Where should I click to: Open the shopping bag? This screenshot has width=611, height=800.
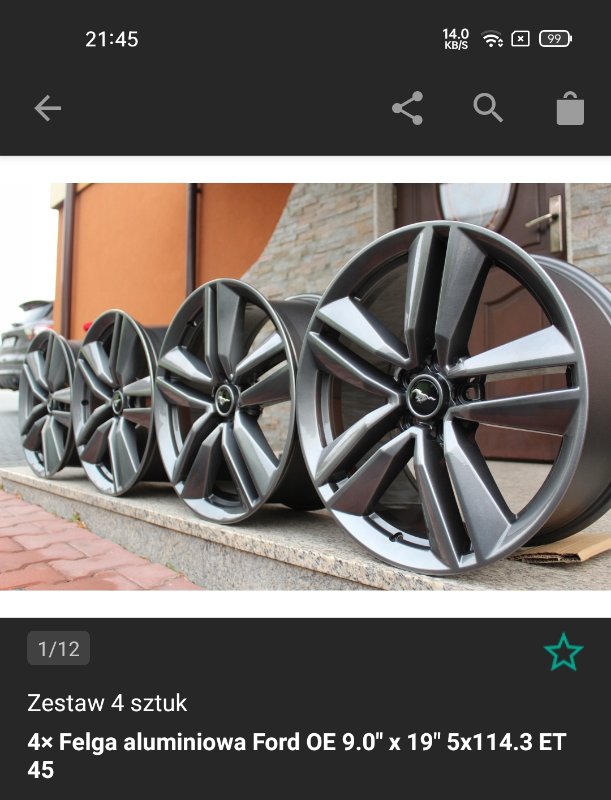tap(570, 108)
